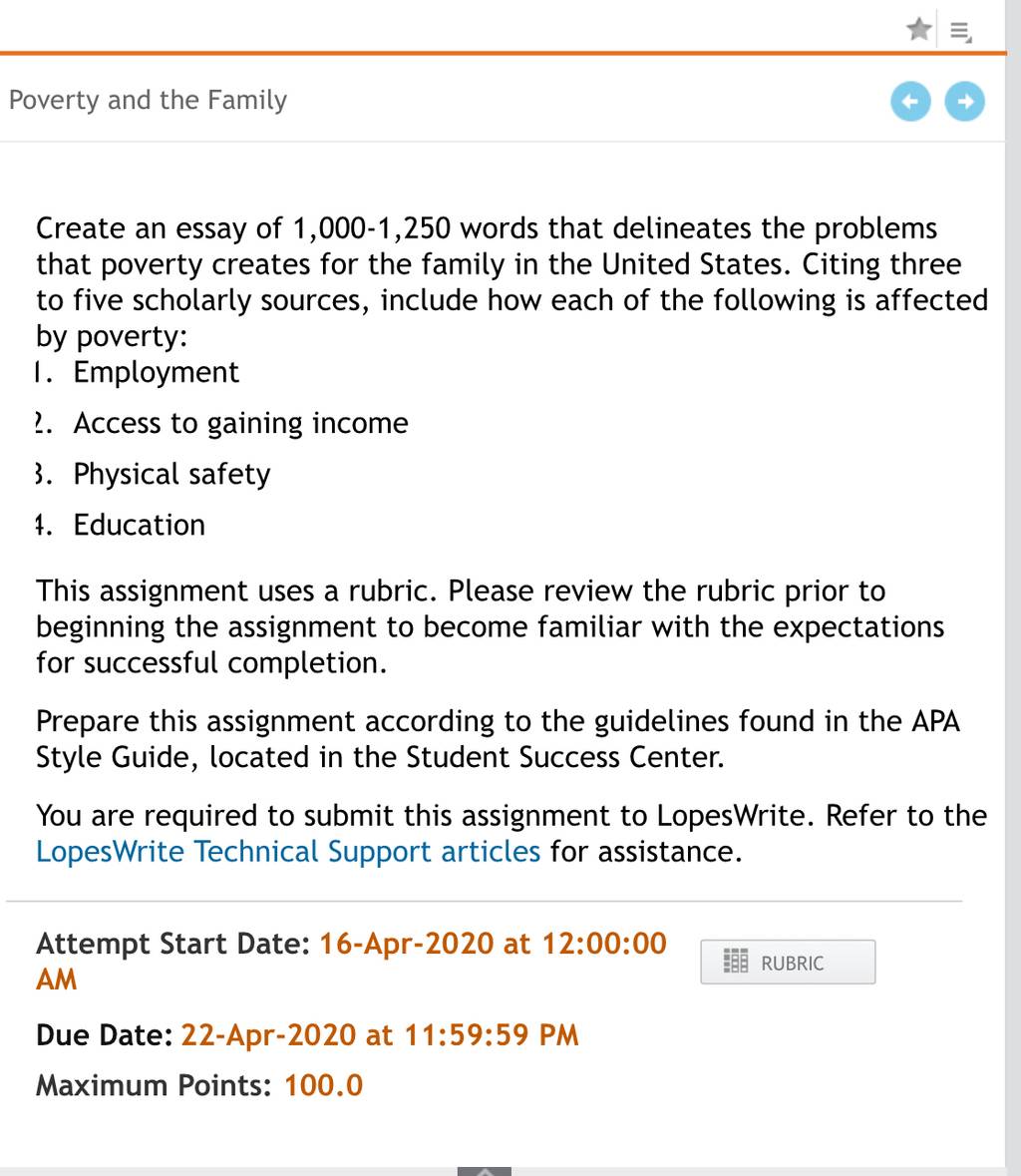The height and width of the screenshot is (1176, 1021).
Task: Go to the next item arrow
Action: [x=964, y=102]
